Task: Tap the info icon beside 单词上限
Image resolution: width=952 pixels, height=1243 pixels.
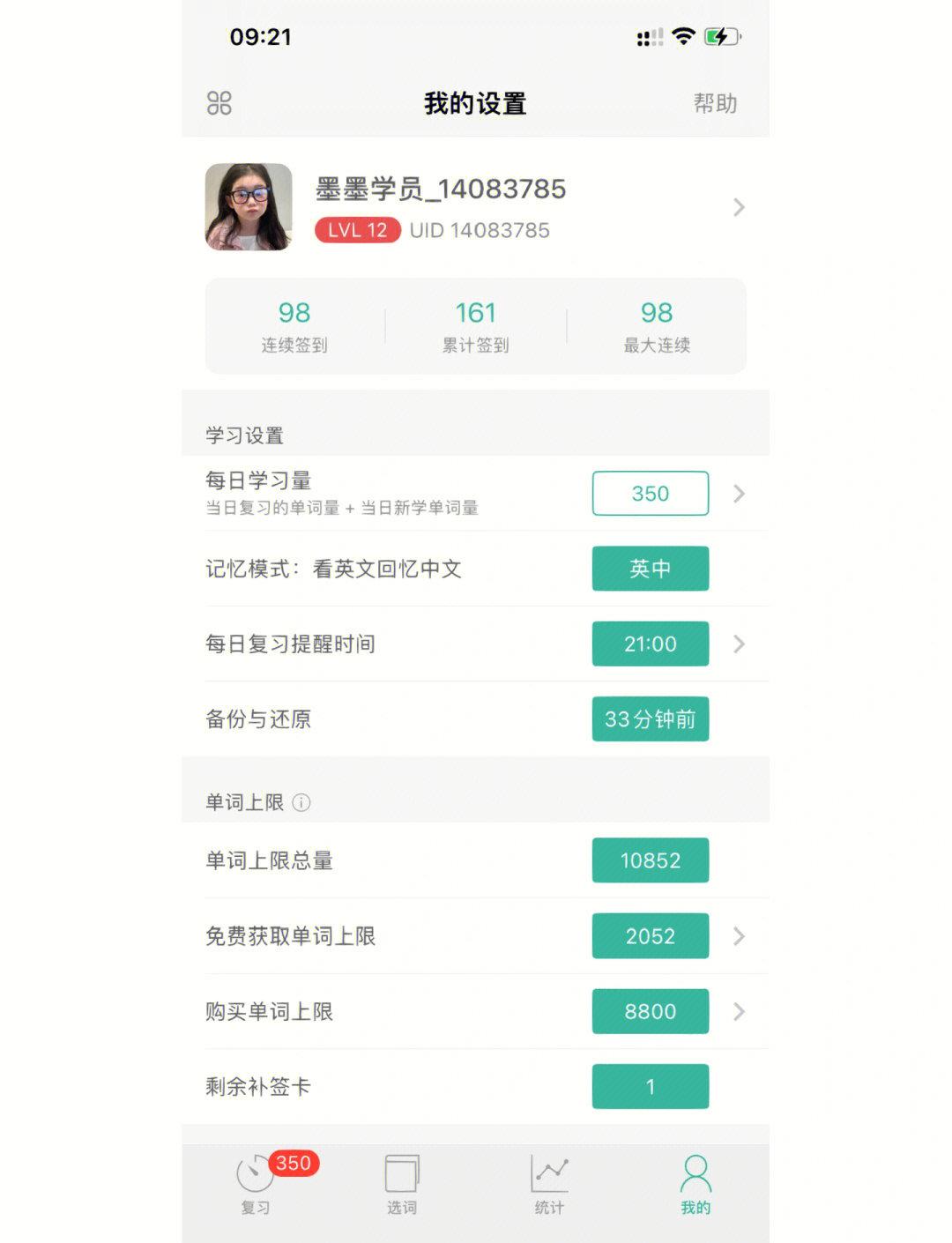Action: tap(301, 803)
